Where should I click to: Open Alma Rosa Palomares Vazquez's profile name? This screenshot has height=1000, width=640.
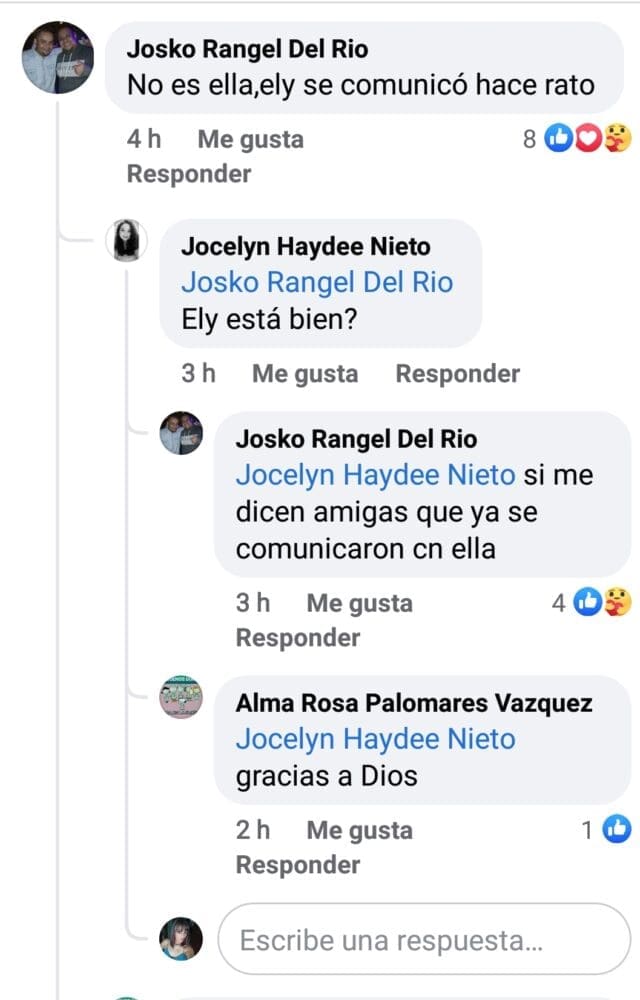(x=413, y=703)
